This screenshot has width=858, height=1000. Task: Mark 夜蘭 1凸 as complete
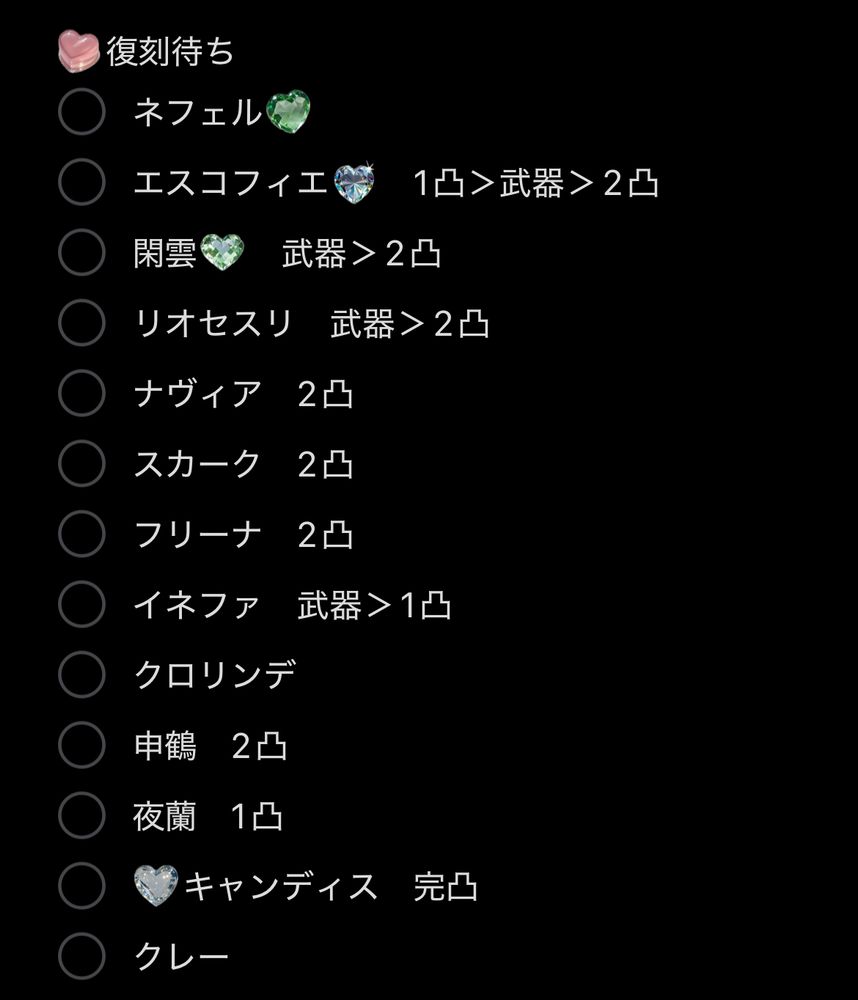click(x=82, y=815)
